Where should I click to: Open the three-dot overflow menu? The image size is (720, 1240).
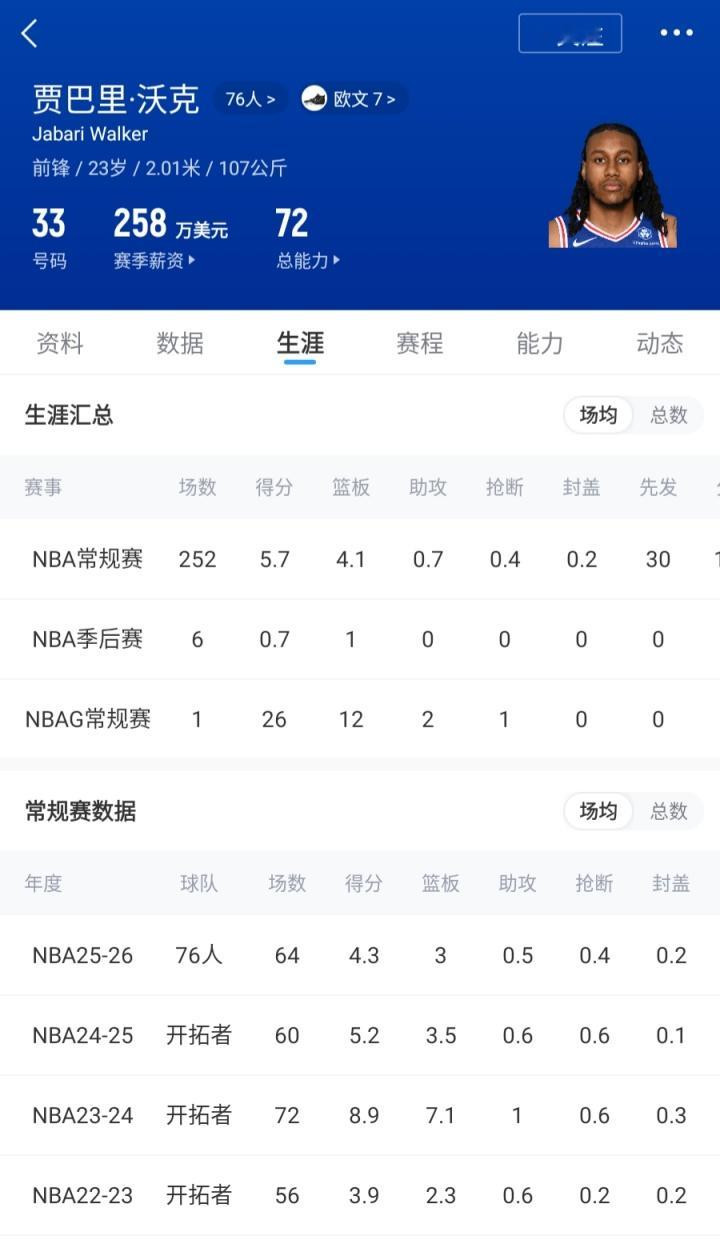point(676,33)
